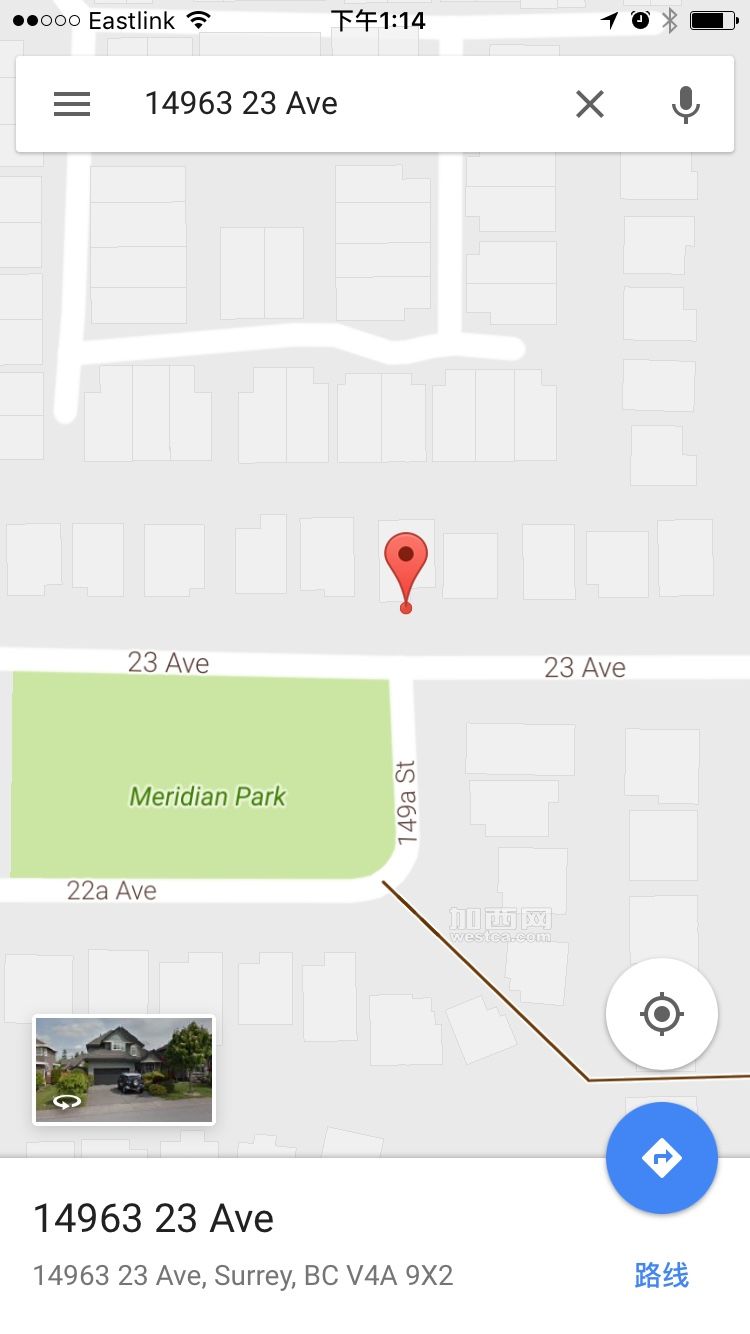The height and width of the screenshot is (1334, 750).
Task: Open the Street View thumbnail
Action: [x=124, y=1070]
